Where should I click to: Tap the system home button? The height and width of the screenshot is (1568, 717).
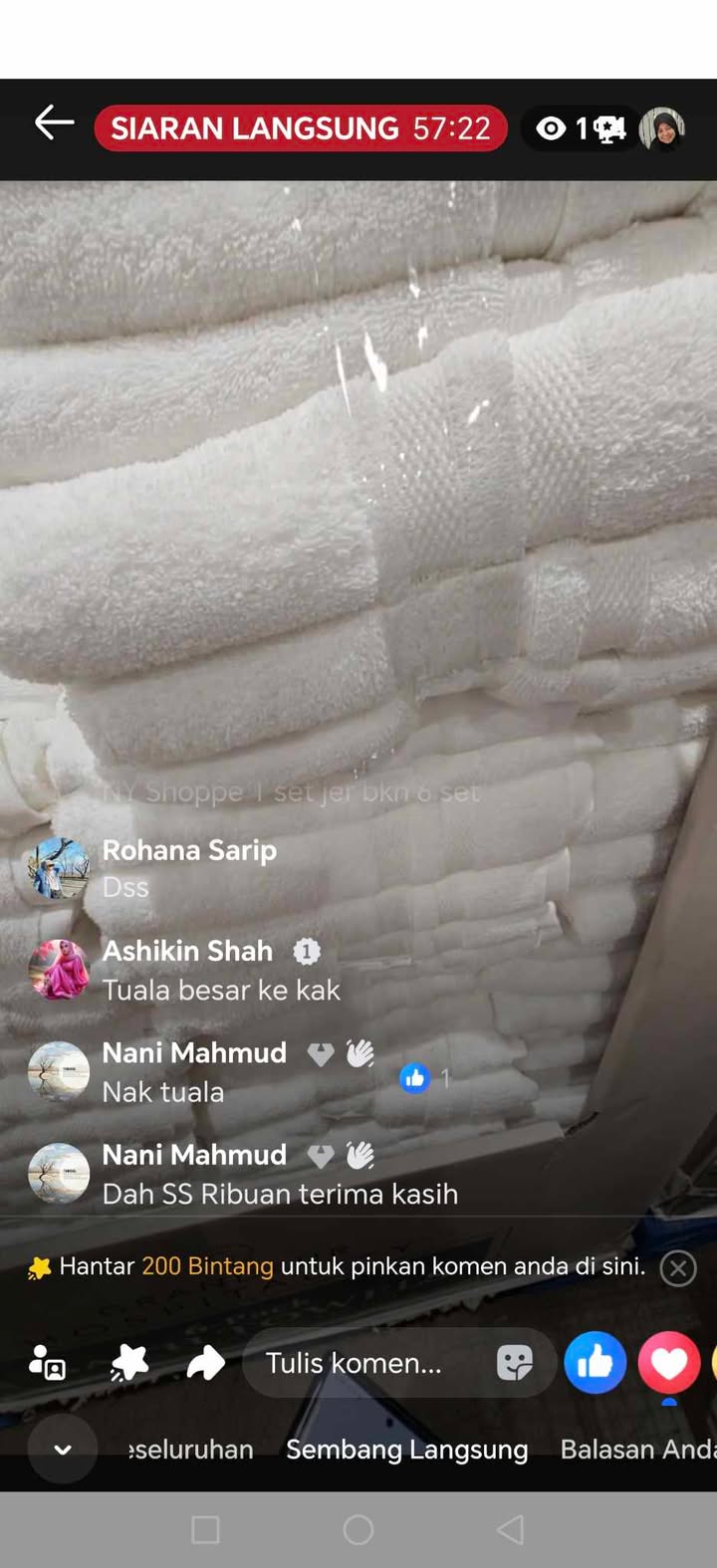358,1530
